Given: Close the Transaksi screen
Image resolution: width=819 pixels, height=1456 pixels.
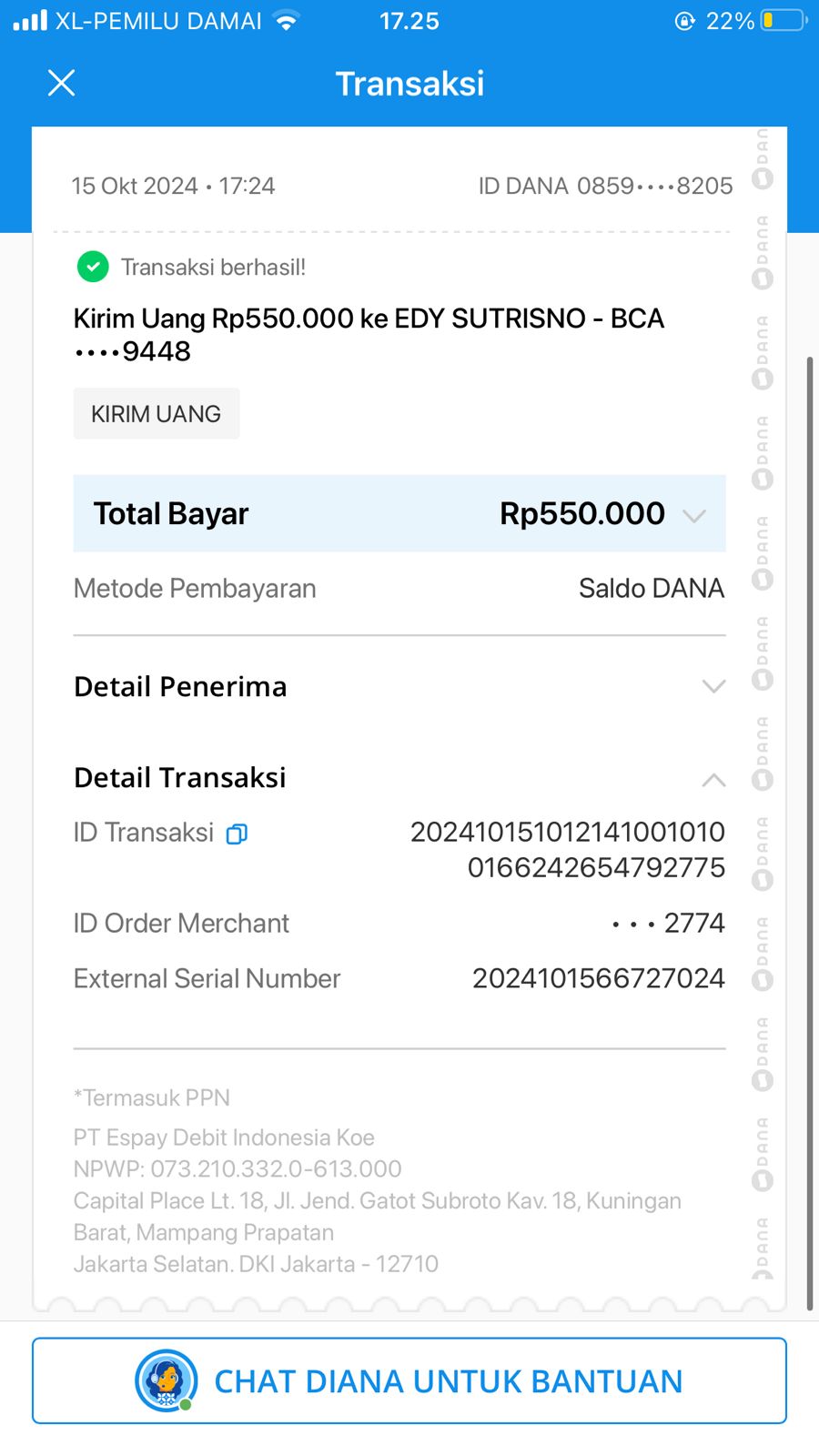Looking at the screenshot, I should [x=61, y=83].
